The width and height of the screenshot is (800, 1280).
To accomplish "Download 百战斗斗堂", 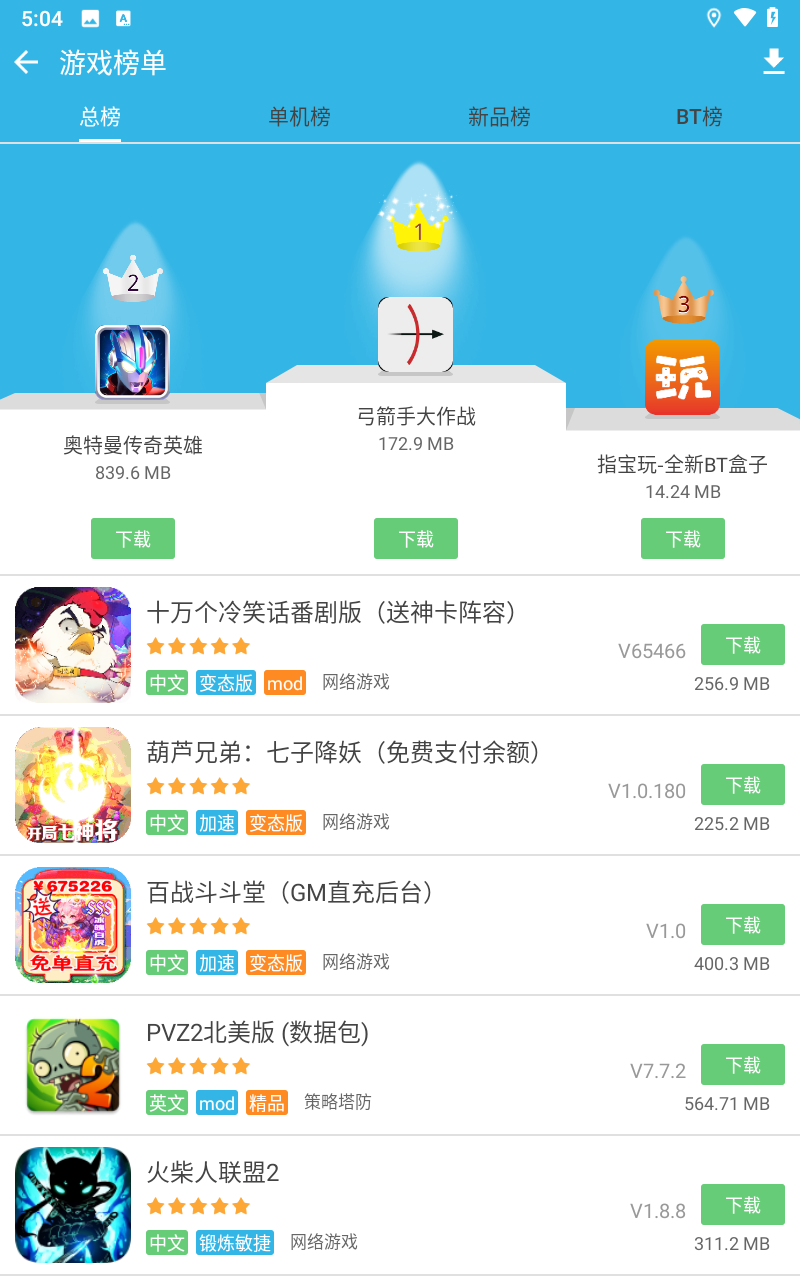I will point(743,925).
